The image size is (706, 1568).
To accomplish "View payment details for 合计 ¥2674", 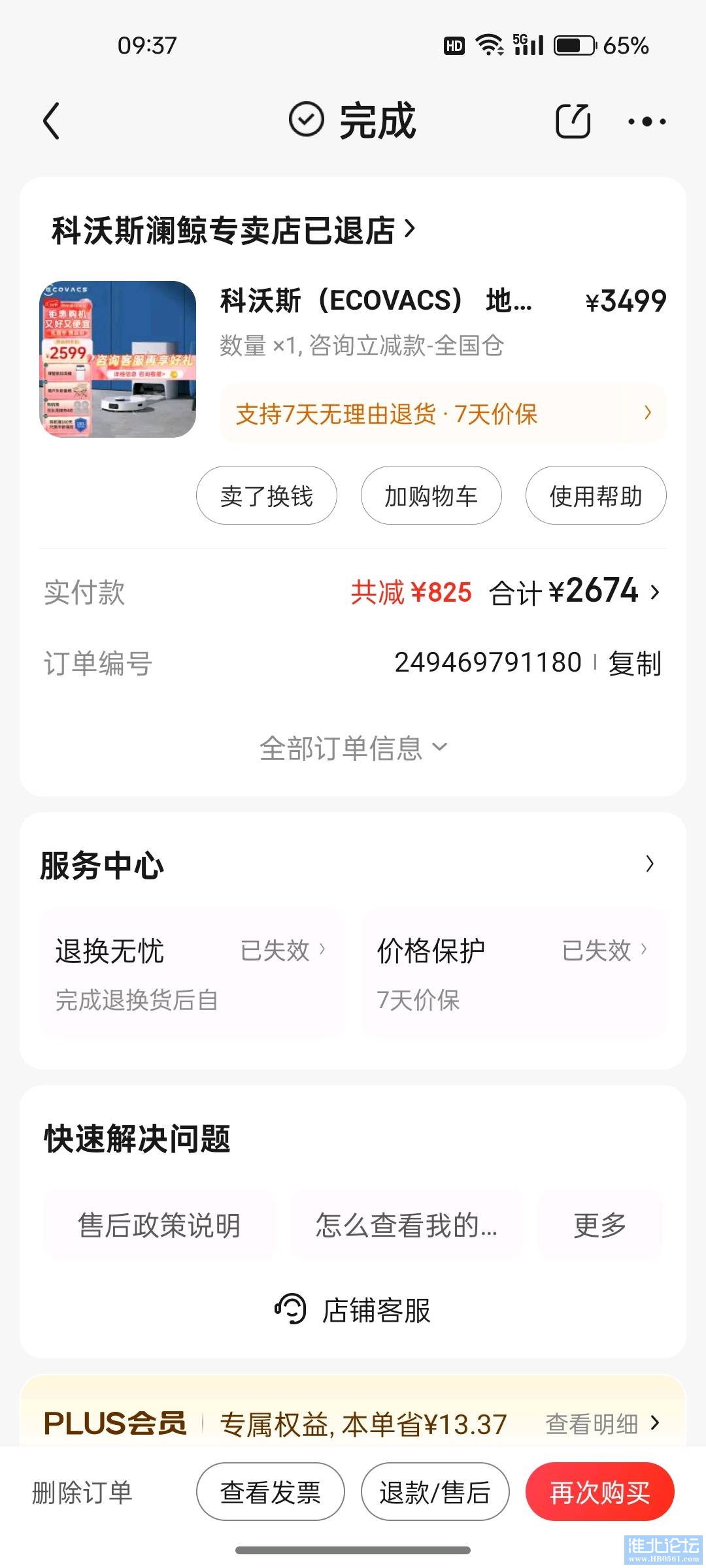I will tap(575, 592).
